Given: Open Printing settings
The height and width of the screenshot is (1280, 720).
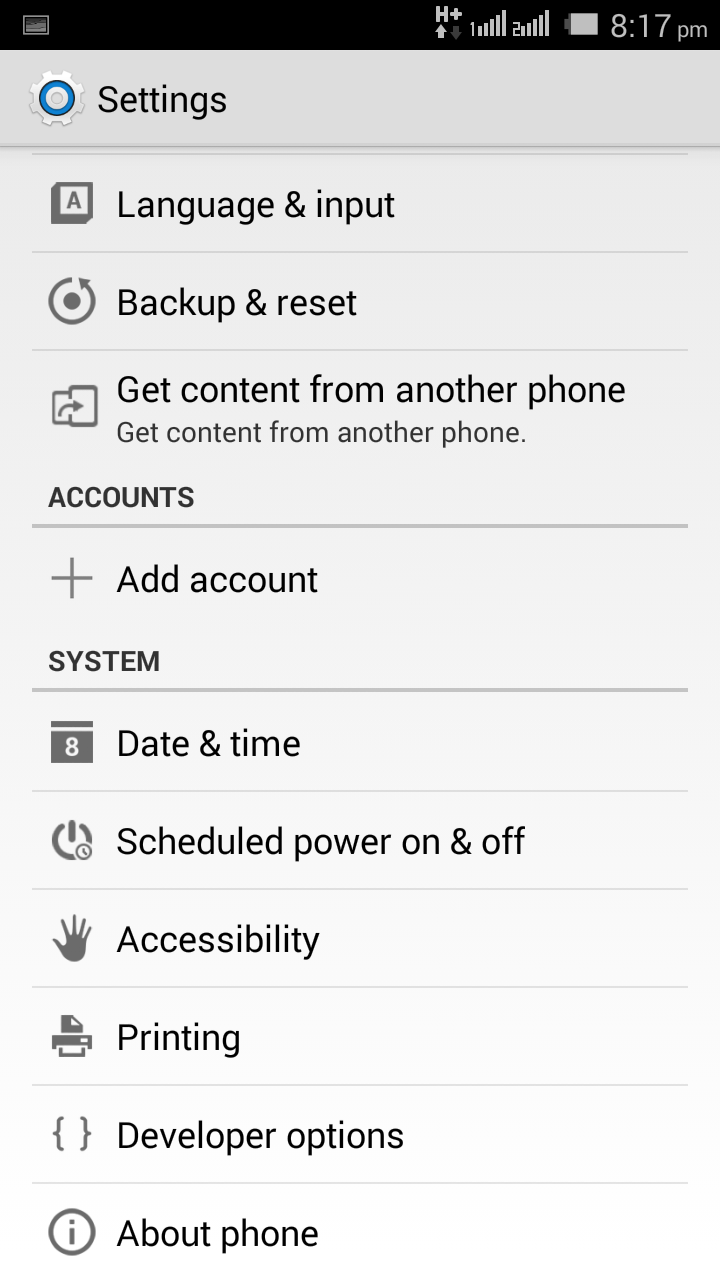Looking at the screenshot, I should [x=360, y=1037].
